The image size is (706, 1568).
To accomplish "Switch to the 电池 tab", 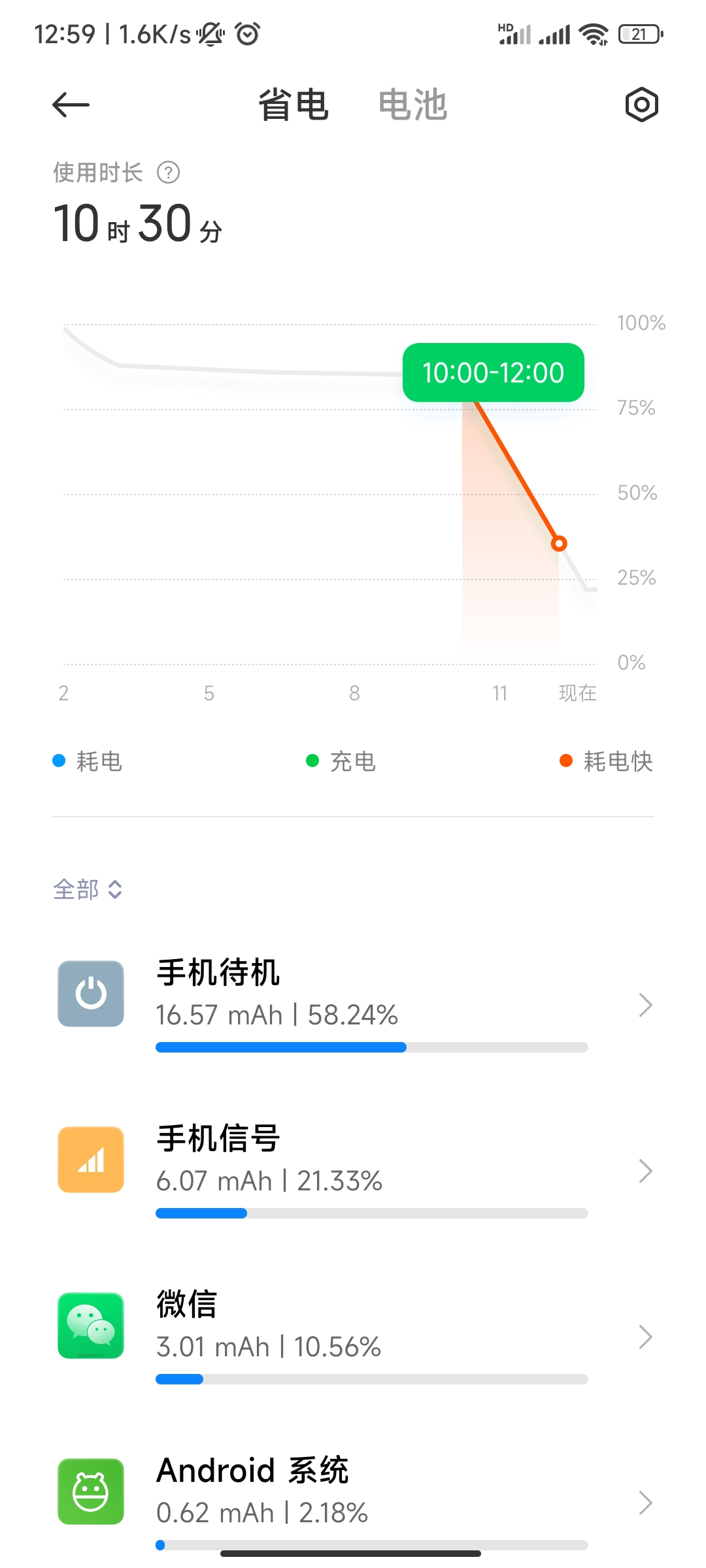I will (412, 105).
